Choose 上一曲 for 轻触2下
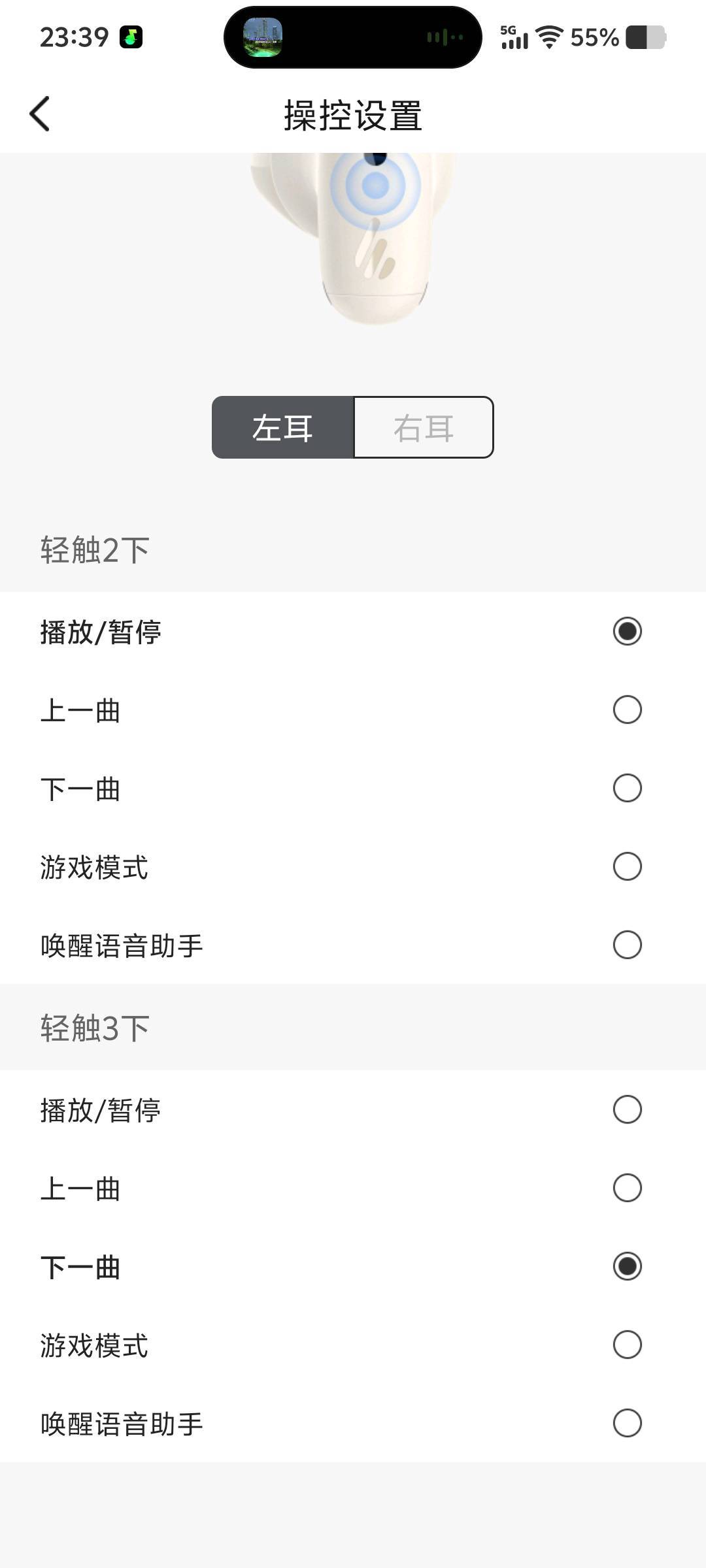This screenshot has width=706, height=1568. [353, 710]
